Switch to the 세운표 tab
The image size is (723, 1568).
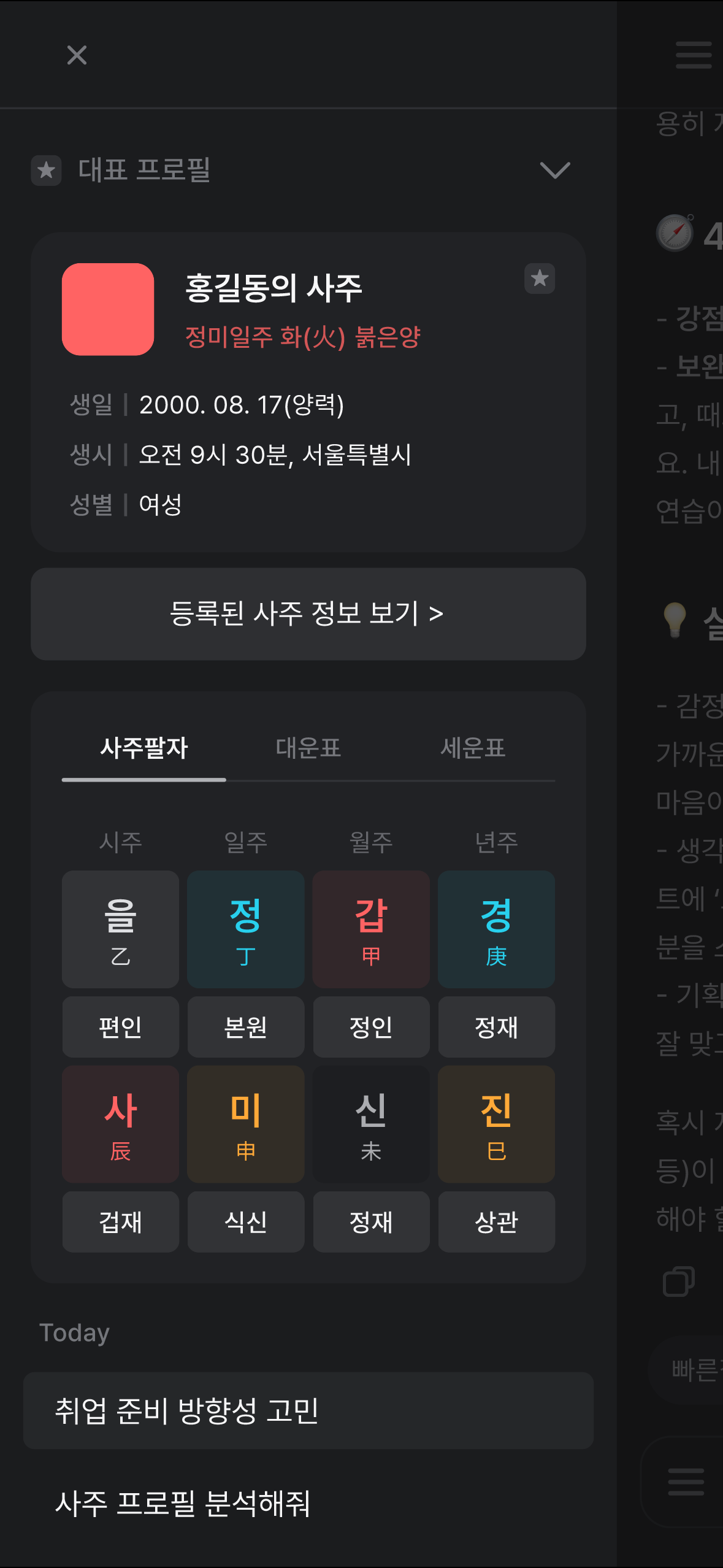[472, 748]
